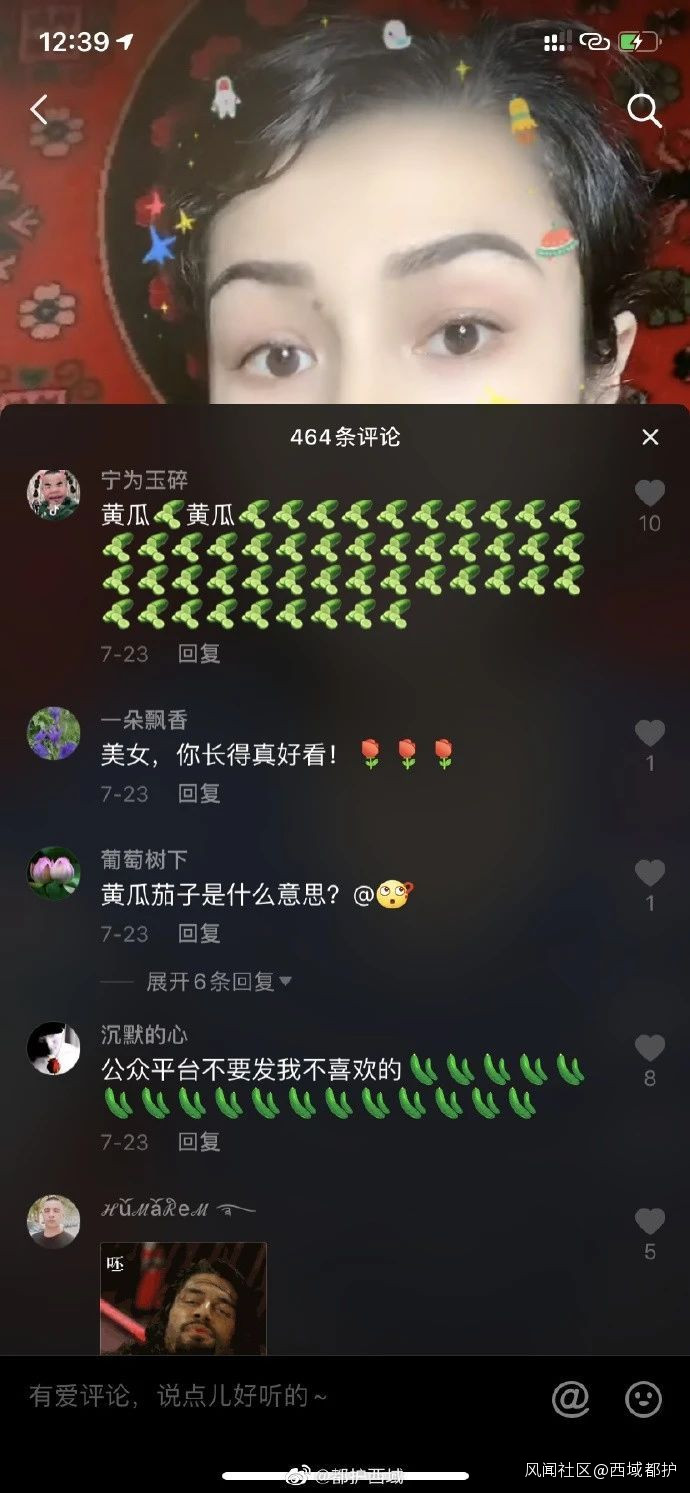Reply to 宁为玉碎's comment
This screenshot has width=690, height=1493.
199,654
